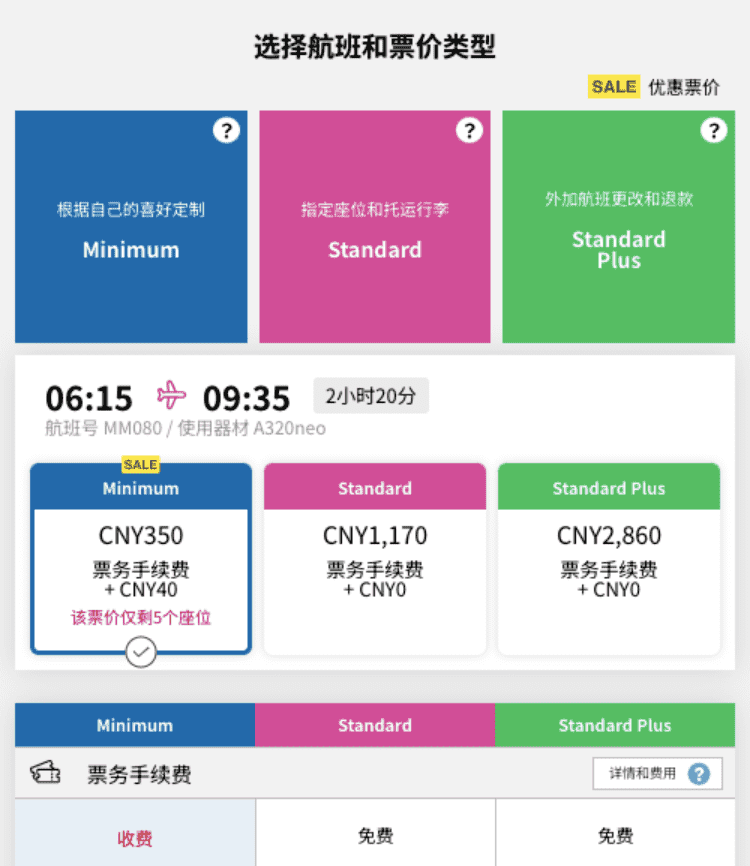Open the Standard Plus help question mark
Viewport: 750px width, 866px height.
713,130
